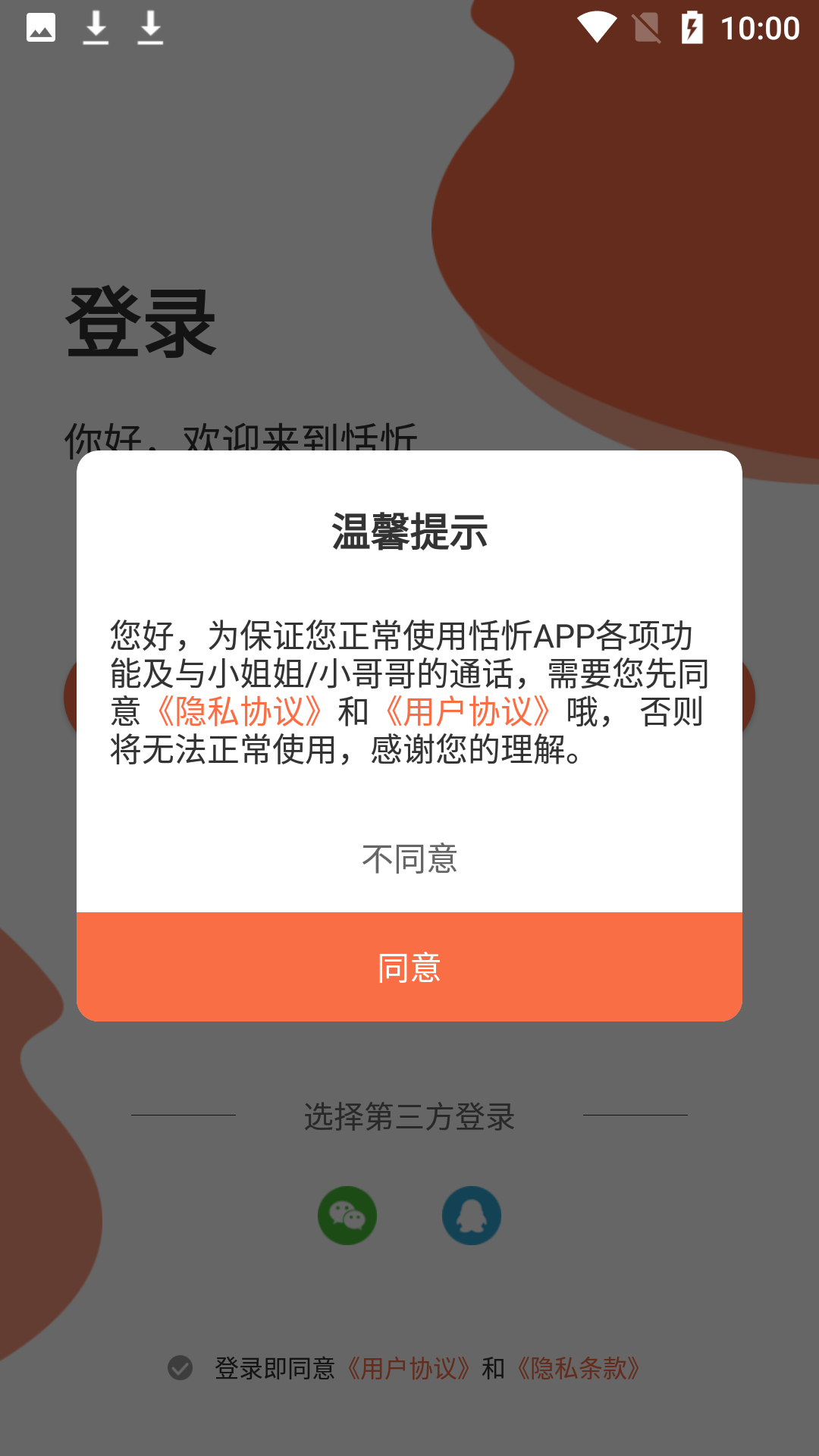Image resolution: width=819 pixels, height=1456 pixels.
Task: Decline with the 不同意 button
Action: pyautogui.click(x=409, y=859)
